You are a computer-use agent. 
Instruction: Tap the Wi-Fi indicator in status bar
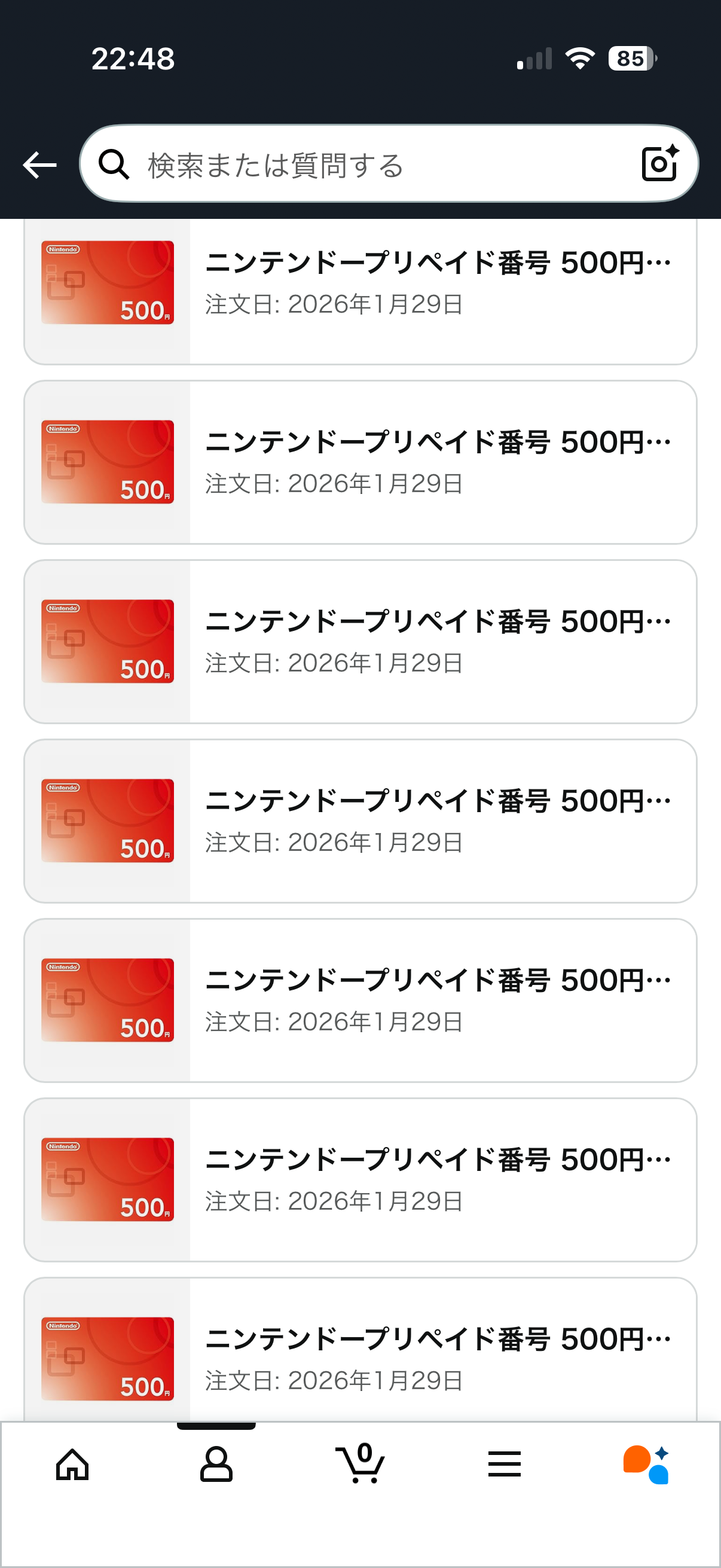pos(577,59)
